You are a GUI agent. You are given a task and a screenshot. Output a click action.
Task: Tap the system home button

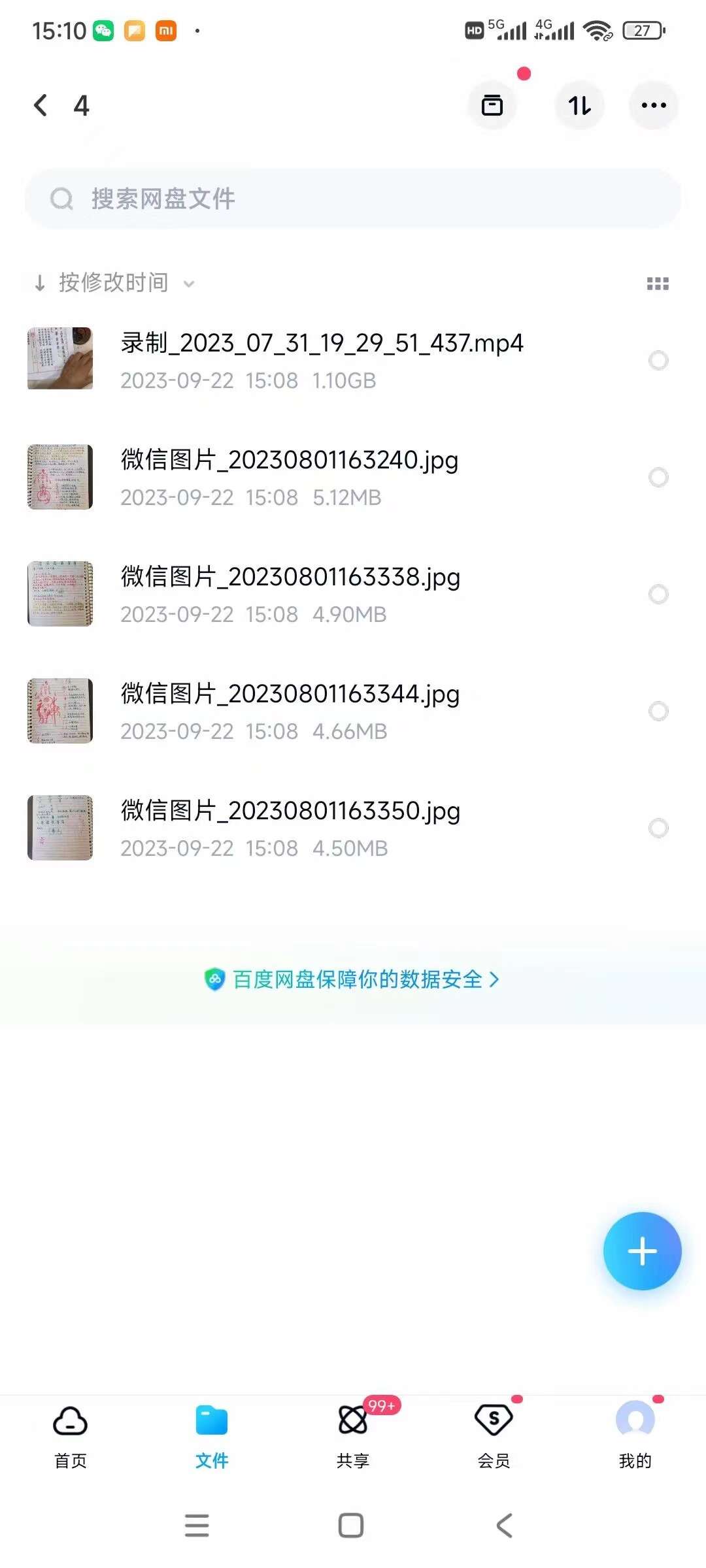(351, 1526)
